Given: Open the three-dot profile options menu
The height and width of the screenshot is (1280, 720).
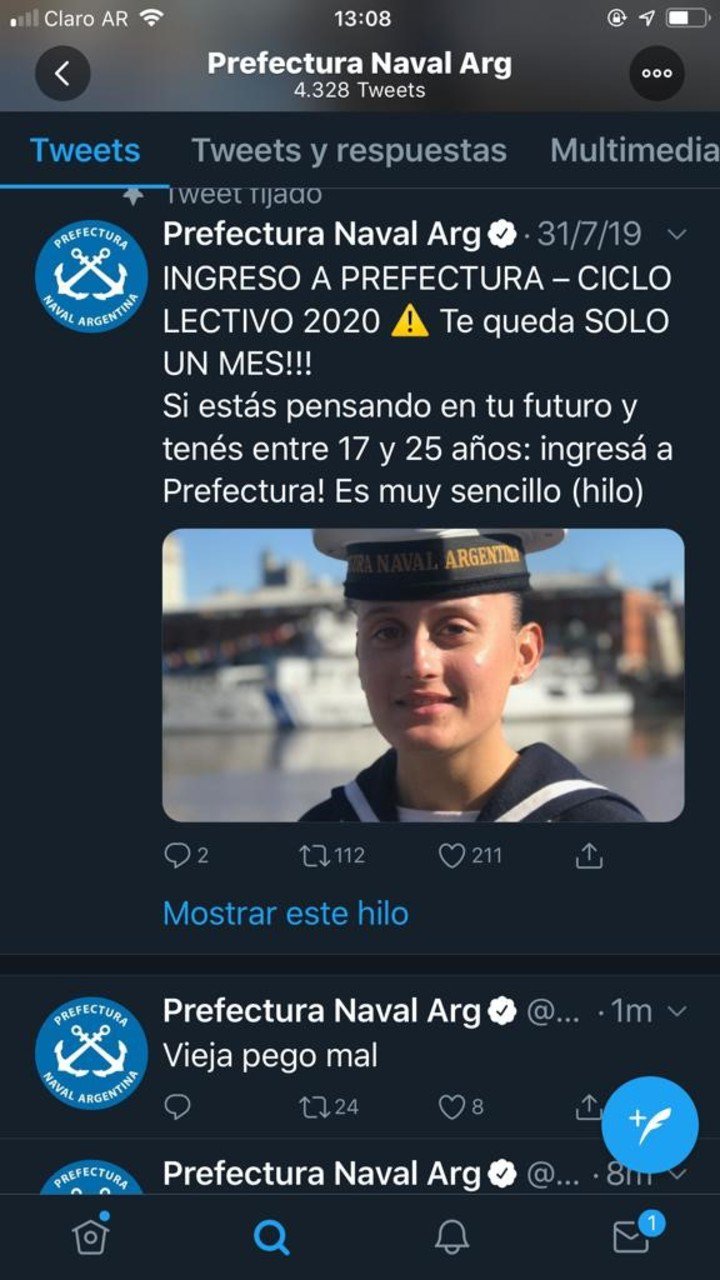Looking at the screenshot, I should pyautogui.click(x=657, y=74).
